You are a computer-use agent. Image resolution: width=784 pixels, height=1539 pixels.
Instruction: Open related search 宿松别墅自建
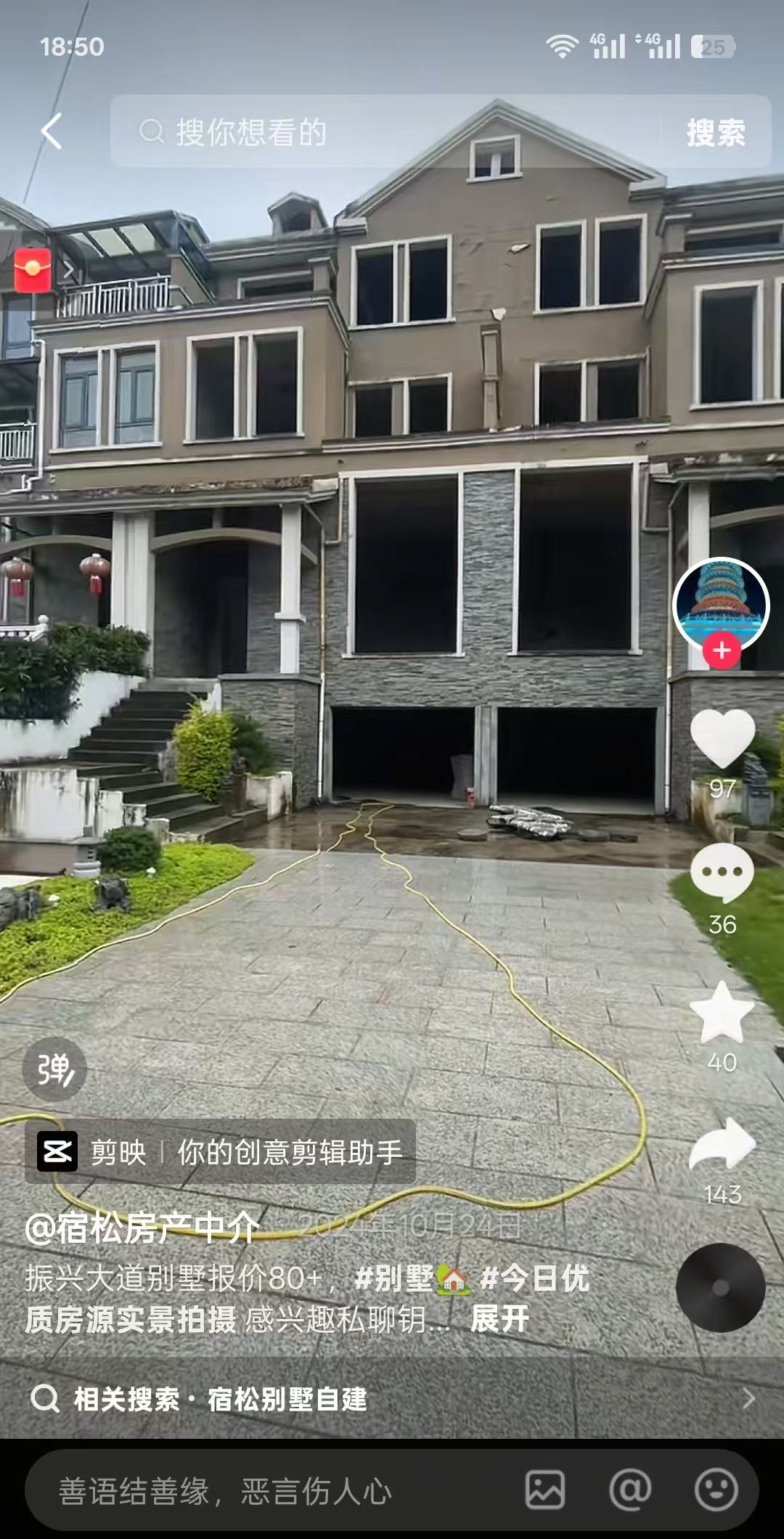tap(287, 1399)
